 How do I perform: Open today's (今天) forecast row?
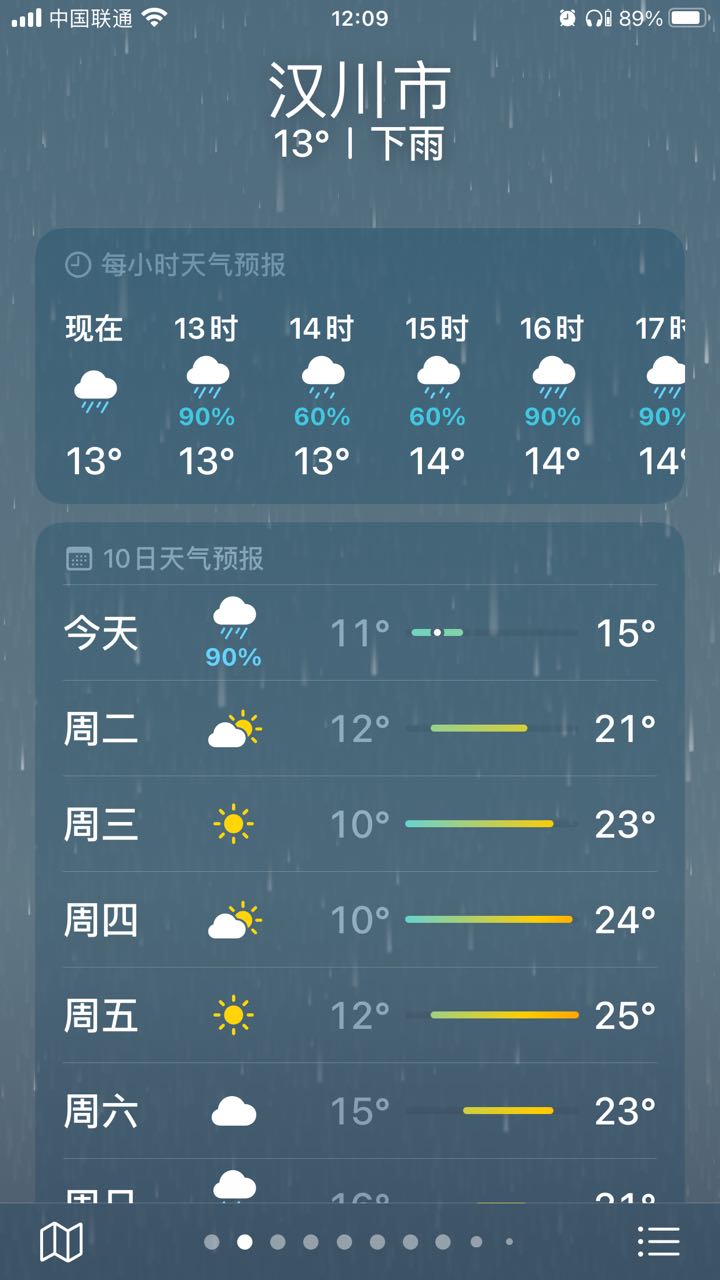pos(360,633)
